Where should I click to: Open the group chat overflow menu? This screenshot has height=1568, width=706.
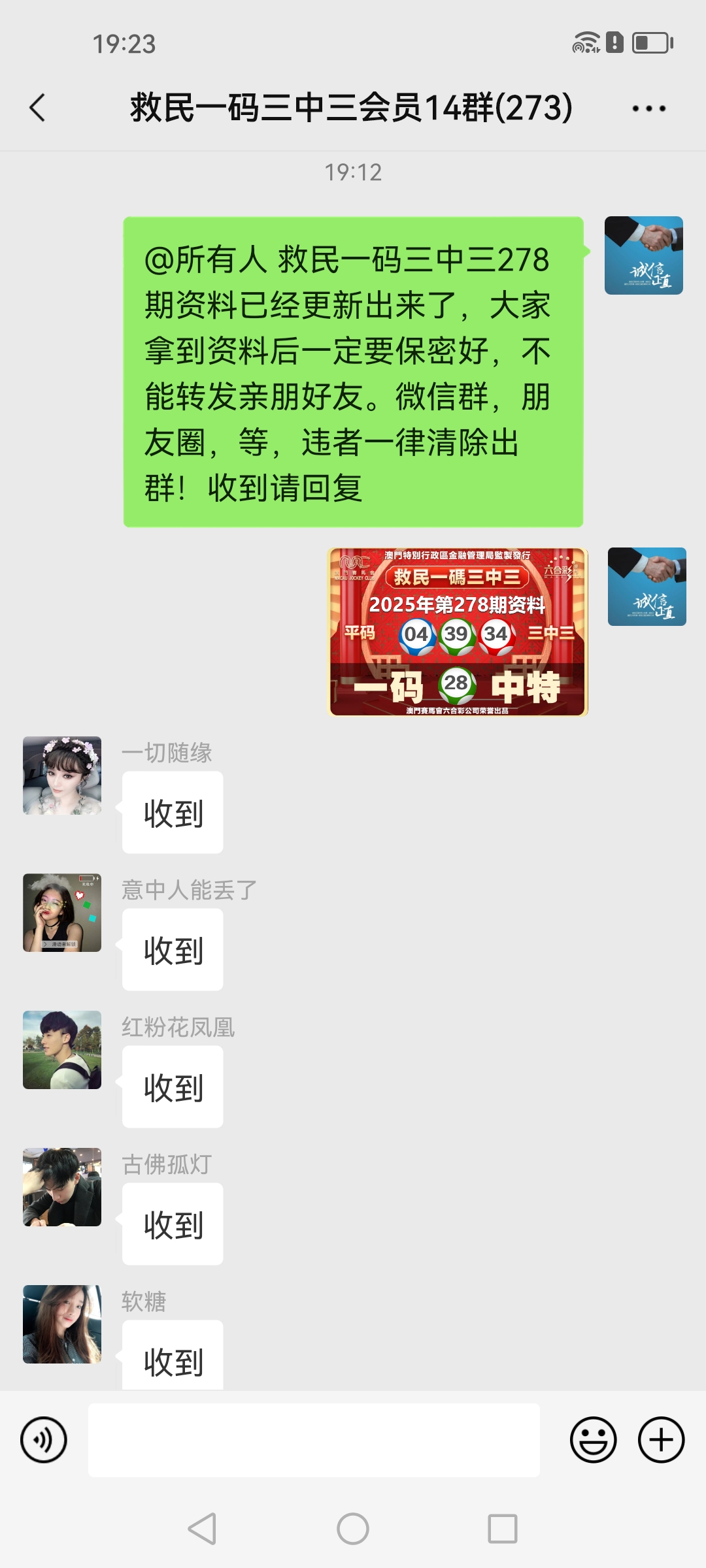[648, 108]
